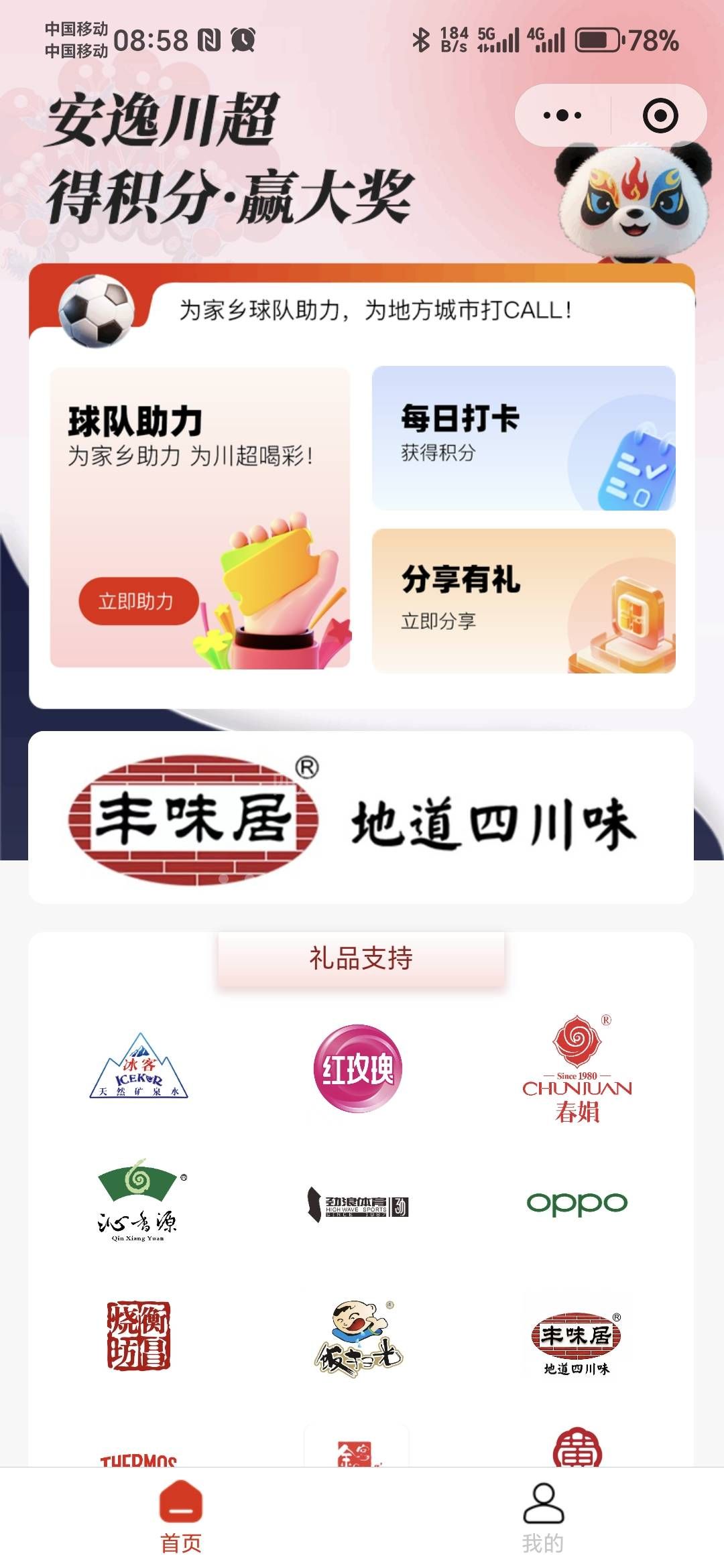Open the 沁香源 sponsor tile
Screen dimensions: 724x1568
click(x=139, y=1201)
